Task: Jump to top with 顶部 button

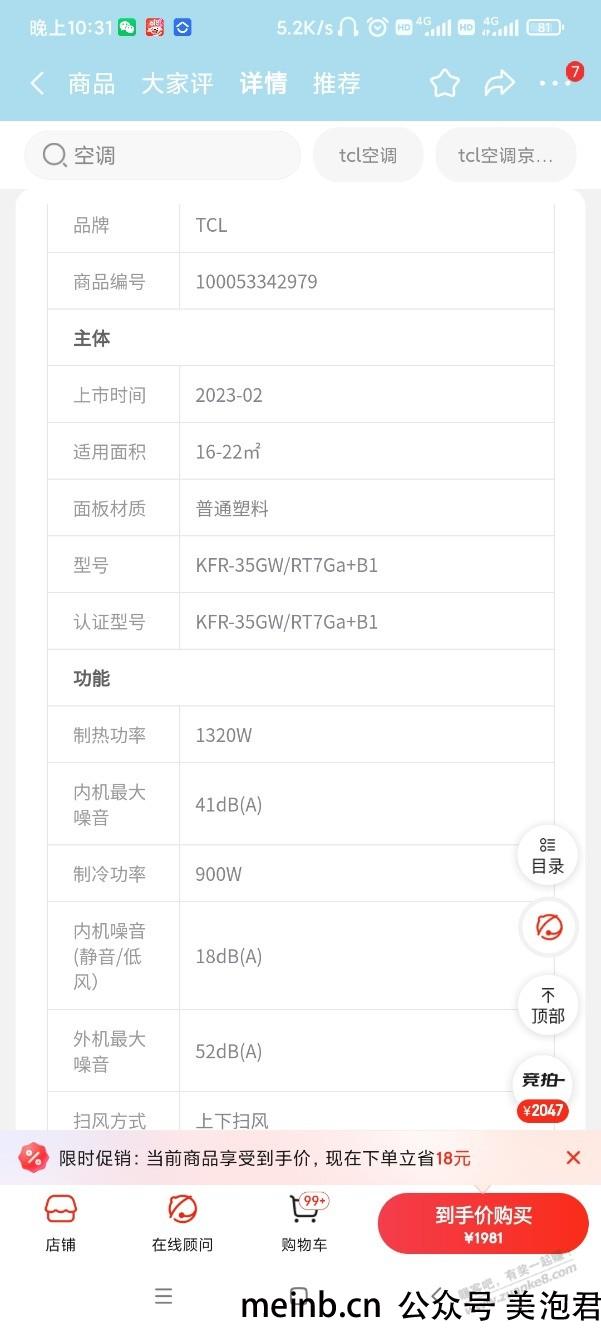Action: pyautogui.click(x=548, y=1005)
